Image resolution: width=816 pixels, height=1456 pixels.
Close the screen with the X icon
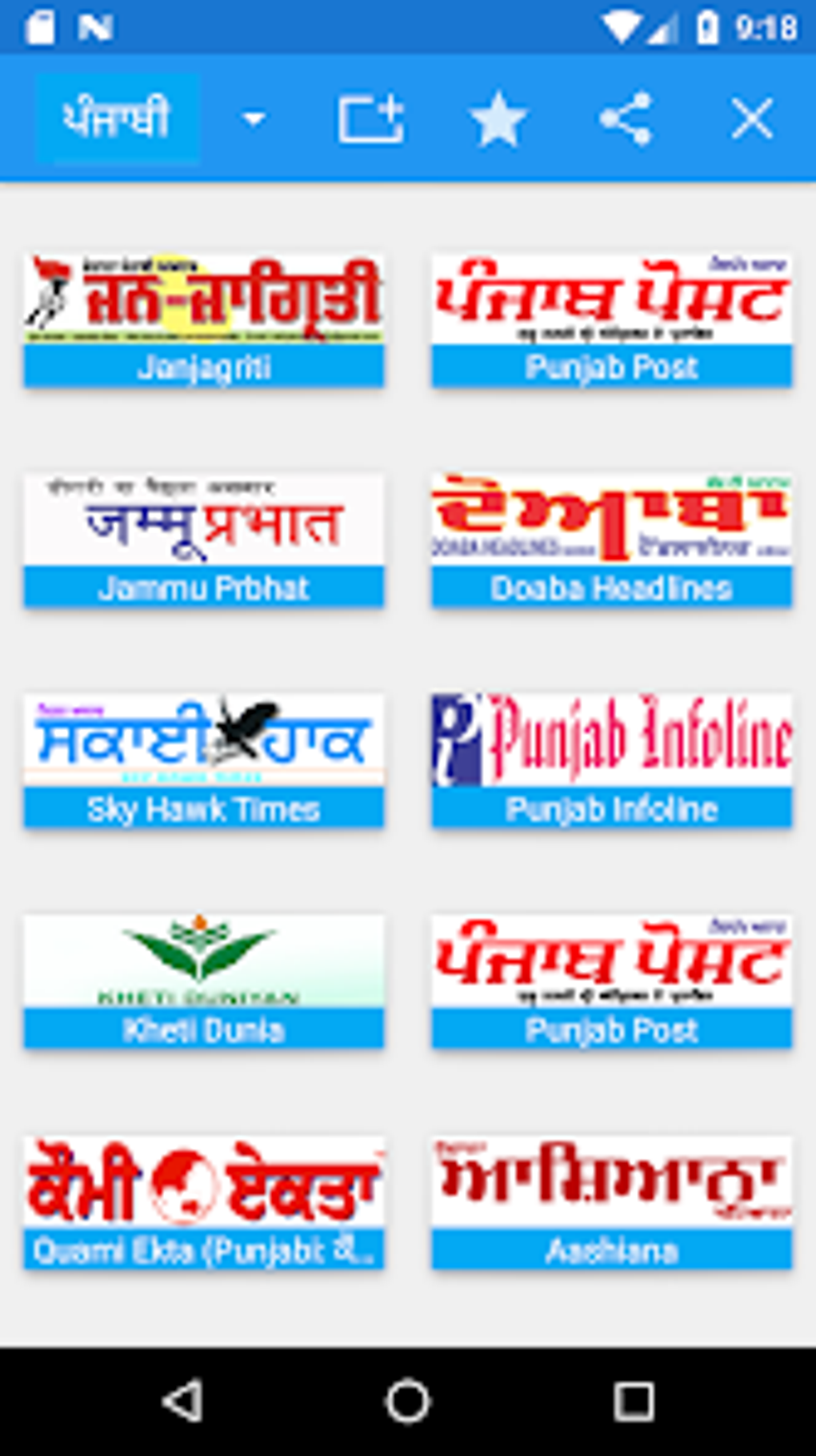752,119
